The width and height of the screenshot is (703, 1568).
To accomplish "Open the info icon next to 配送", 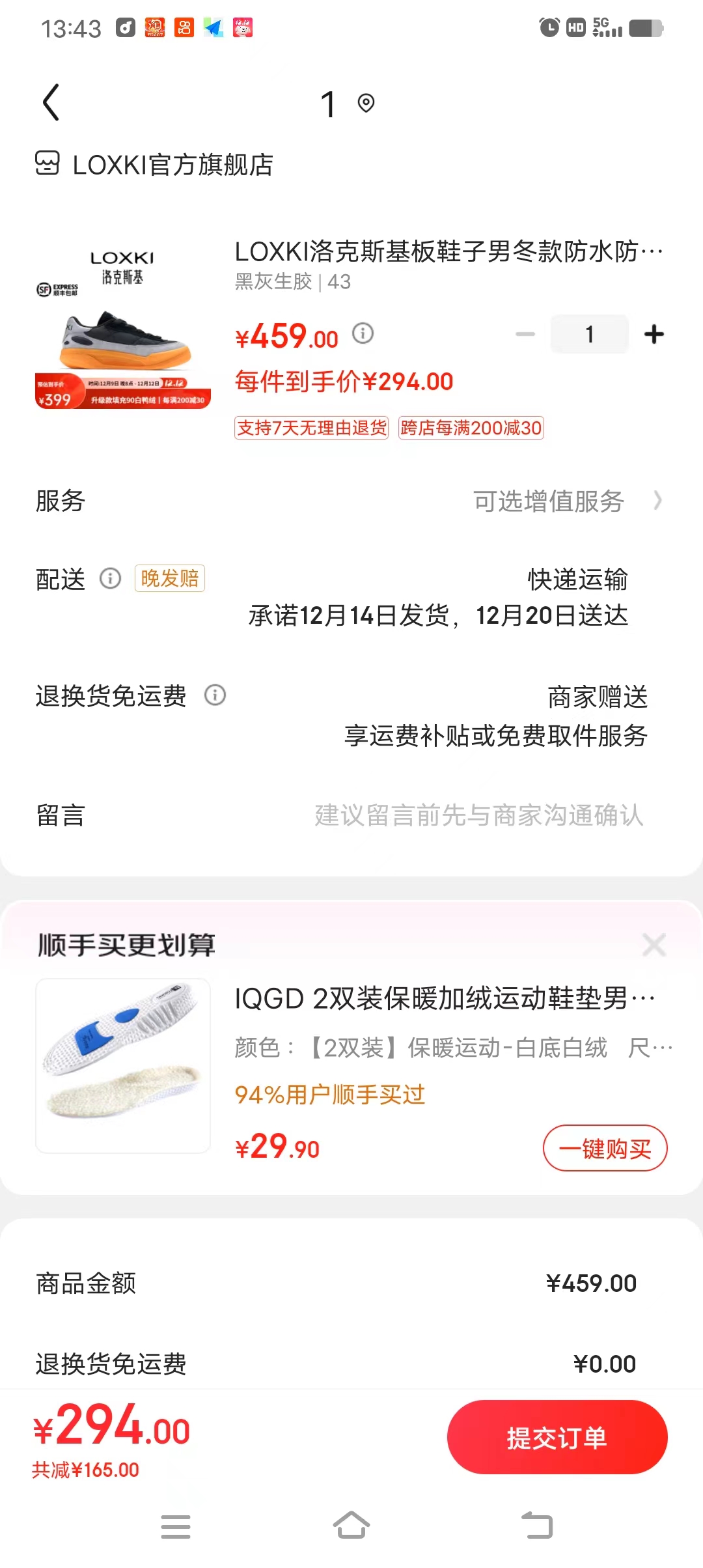I will pyautogui.click(x=109, y=579).
